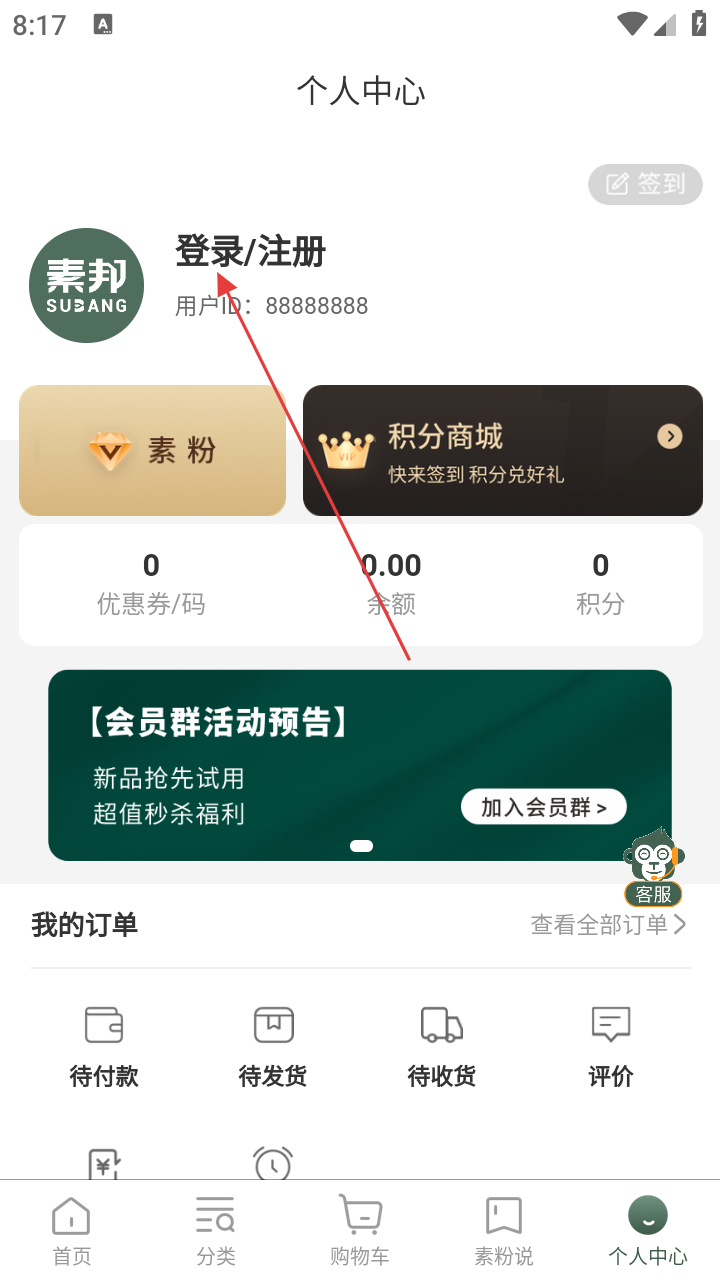
Task: Switch to the 素粉说 tab
Action: pos(503,1231)
